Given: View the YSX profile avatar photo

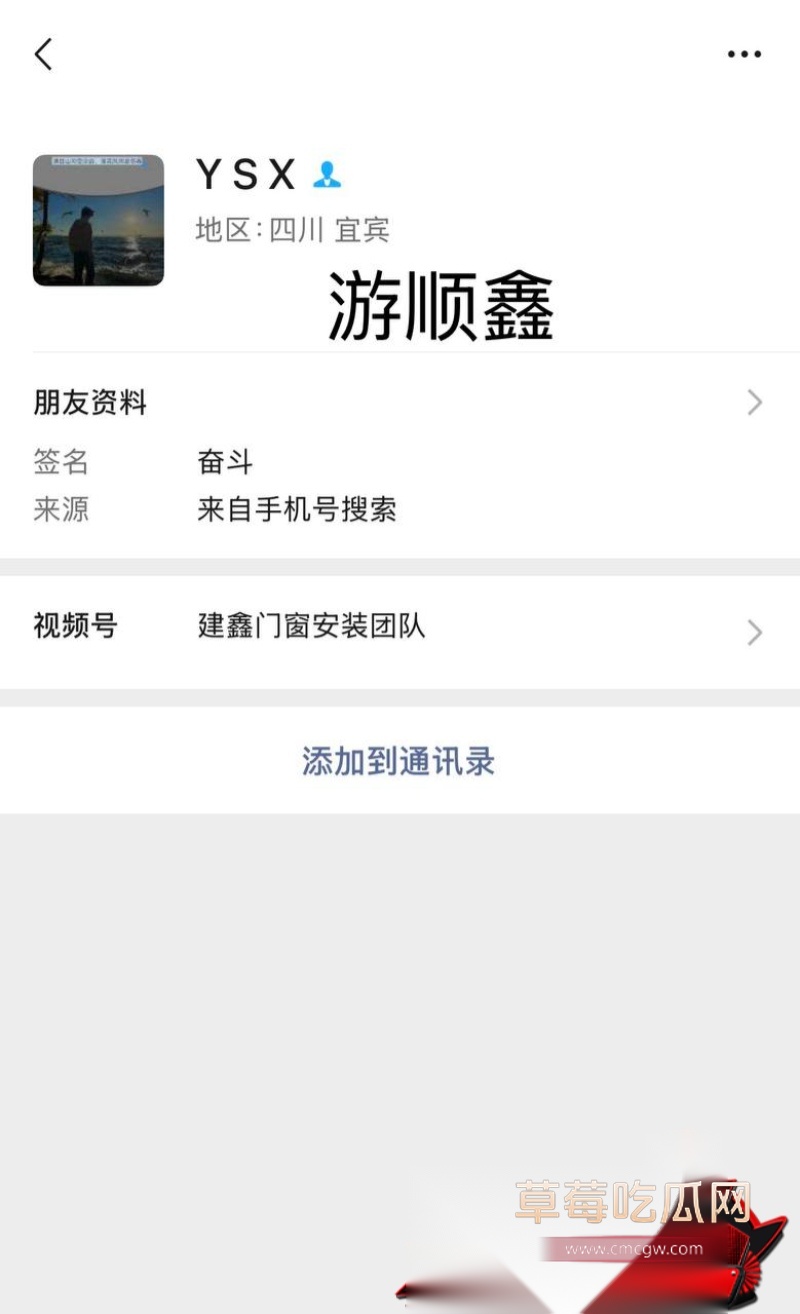Looking at the screenshot, I should (x=98, y=220).
